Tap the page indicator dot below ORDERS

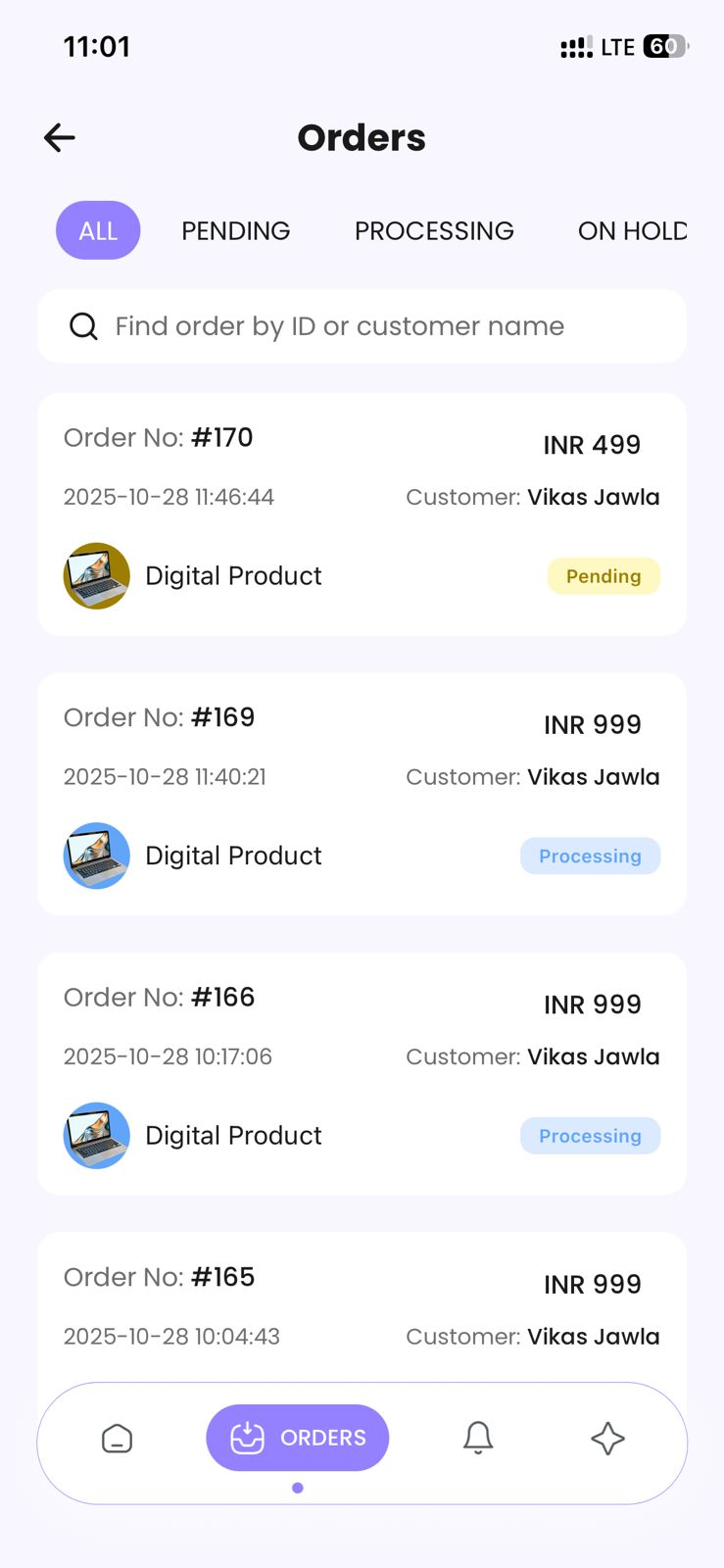pyautogui.click(x=298, y=1488)
